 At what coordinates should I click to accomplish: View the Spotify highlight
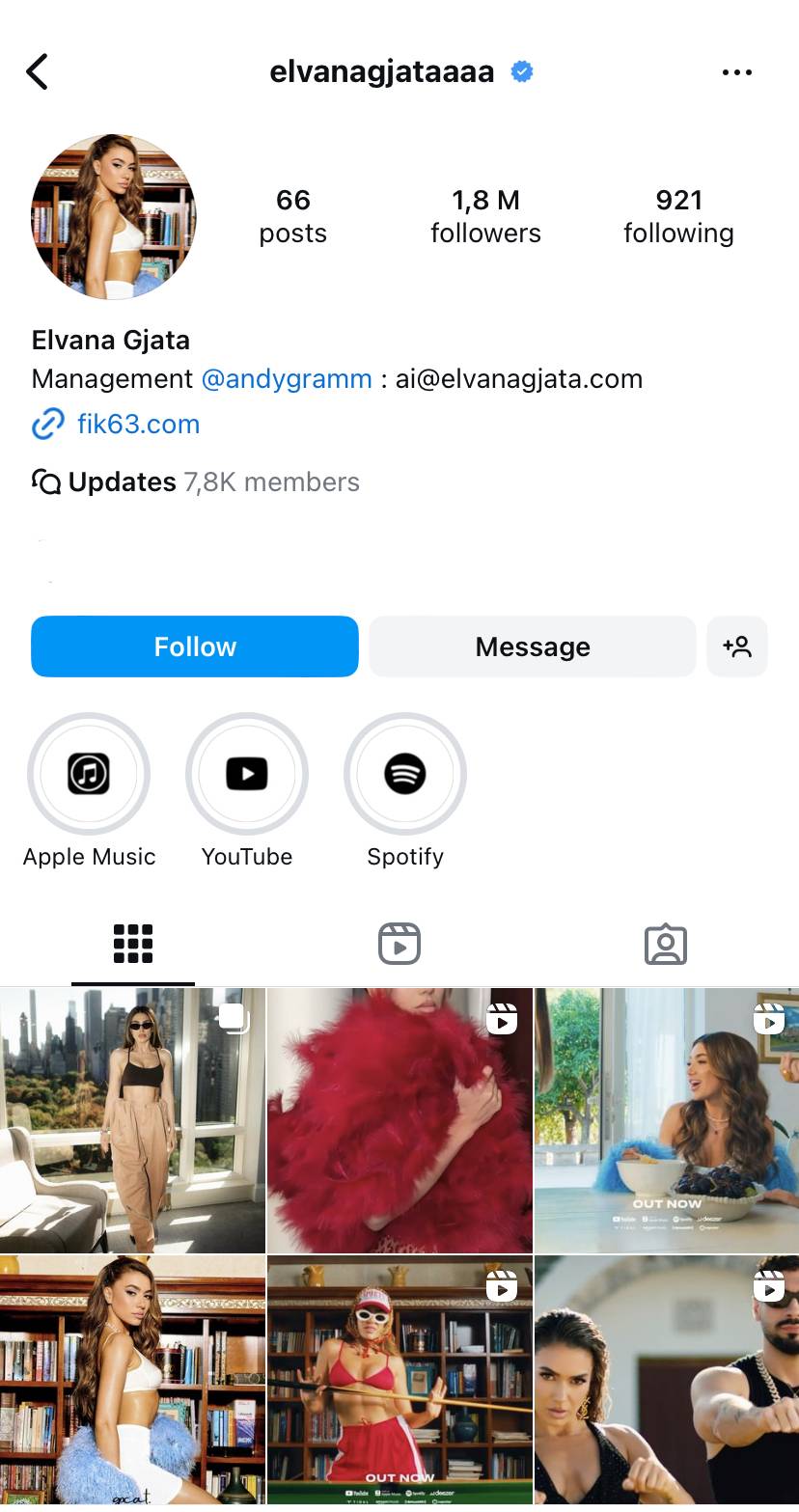tap(405, 774)
